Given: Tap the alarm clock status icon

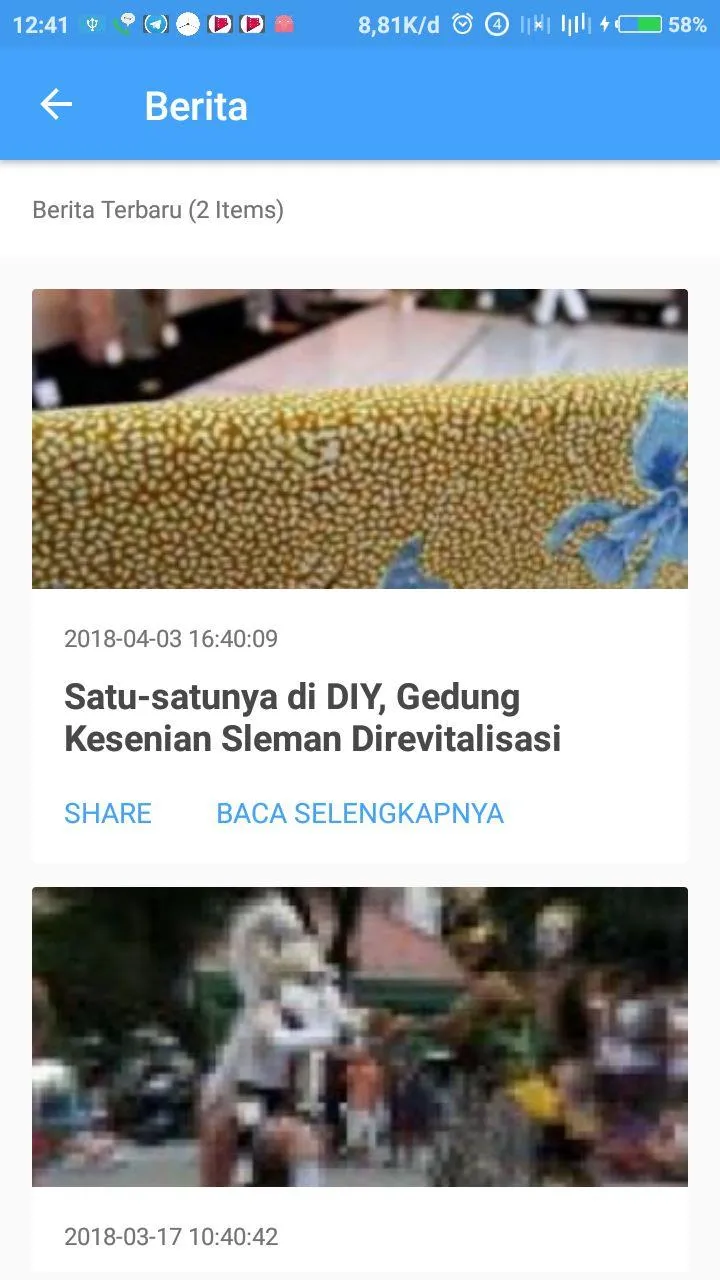Looking at the screenshot, I should click(x=461, y=23).
